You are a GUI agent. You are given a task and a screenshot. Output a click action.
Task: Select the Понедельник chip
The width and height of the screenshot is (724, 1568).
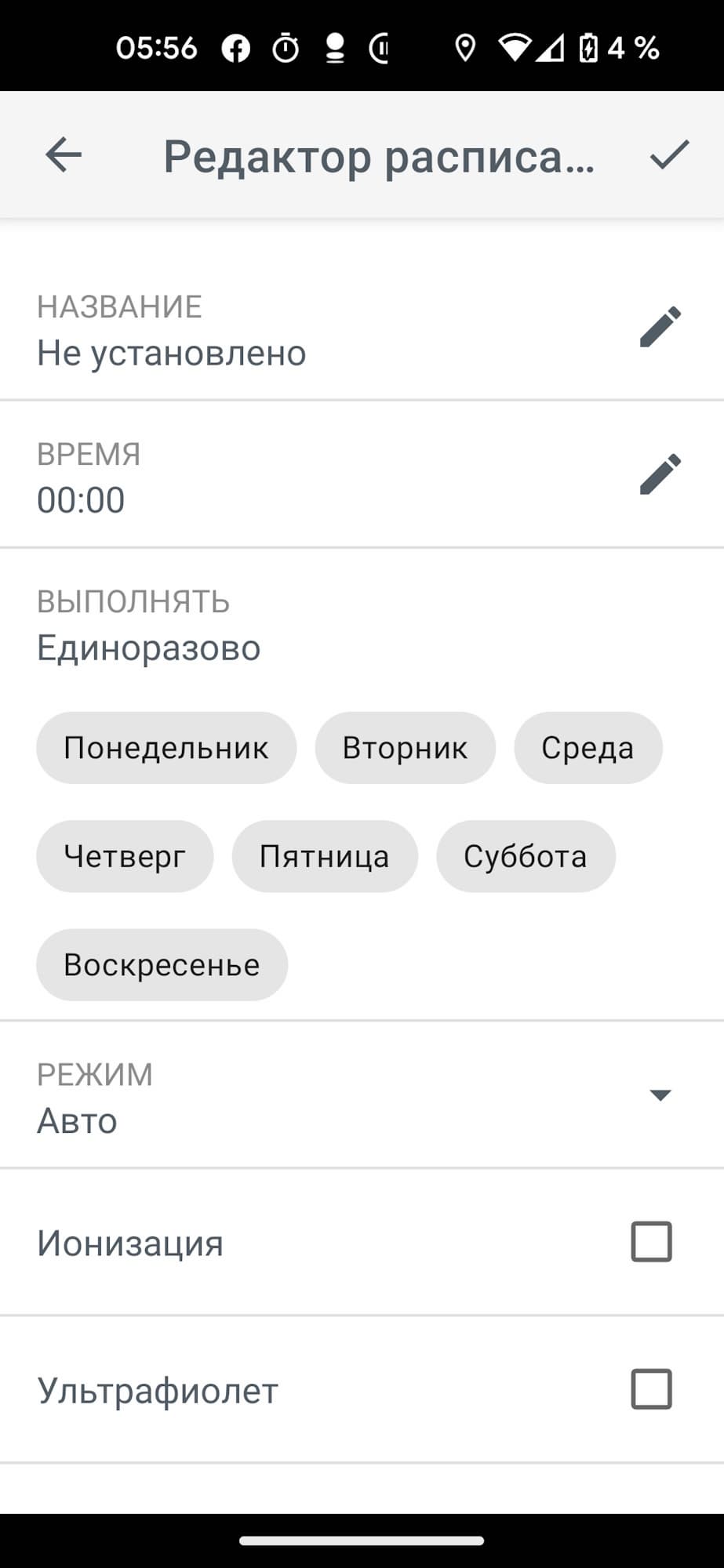point(166,748)
